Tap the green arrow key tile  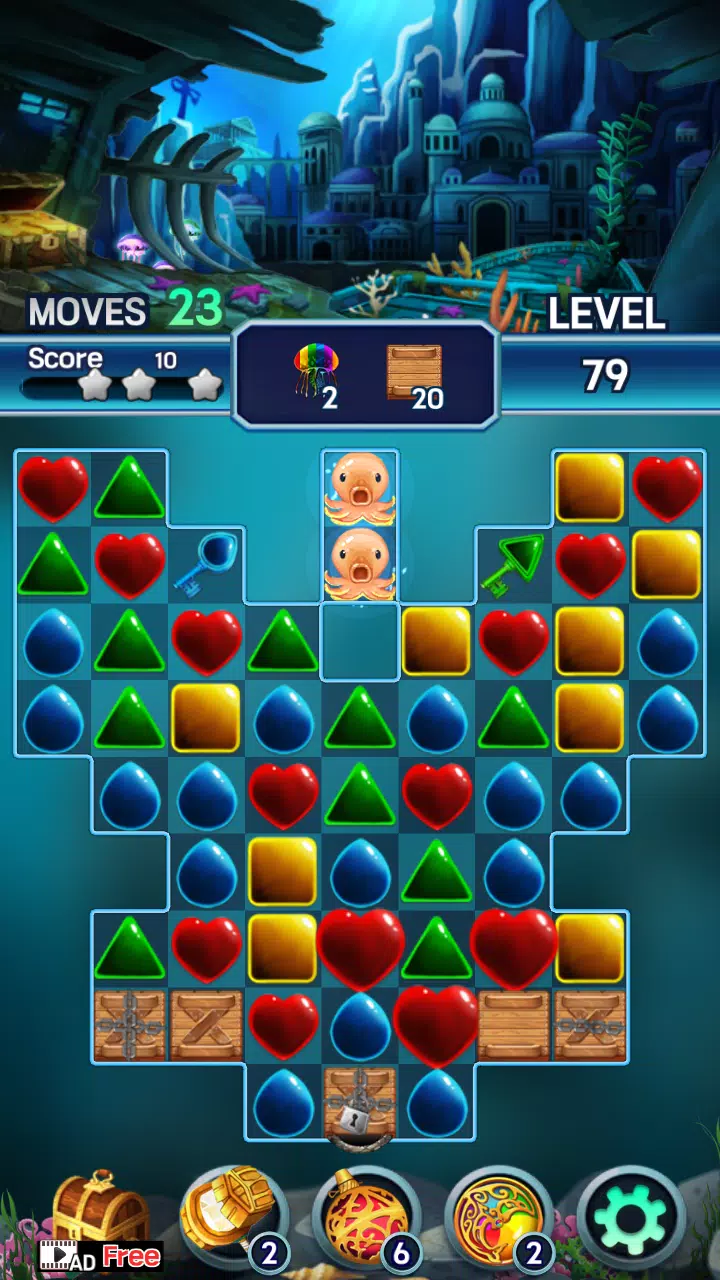click(x=513, y=565)
